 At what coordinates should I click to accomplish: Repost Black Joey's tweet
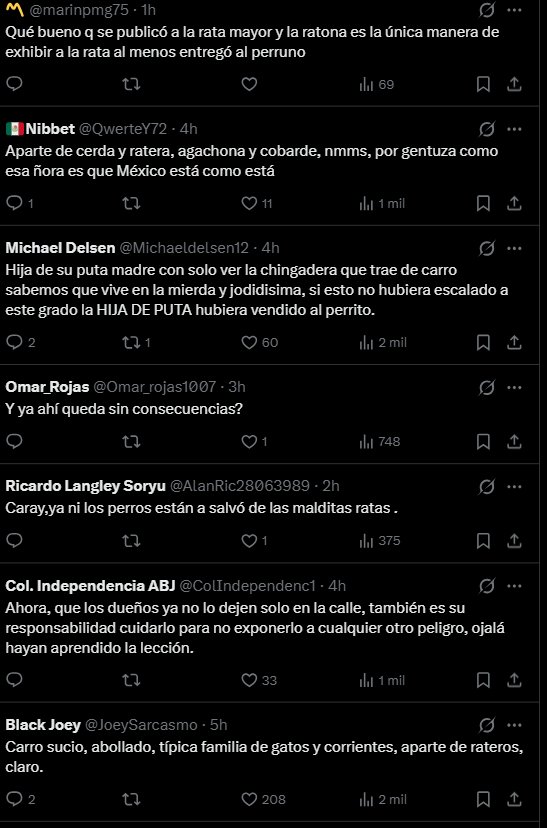pyautogui.click(x=131, y=799)
